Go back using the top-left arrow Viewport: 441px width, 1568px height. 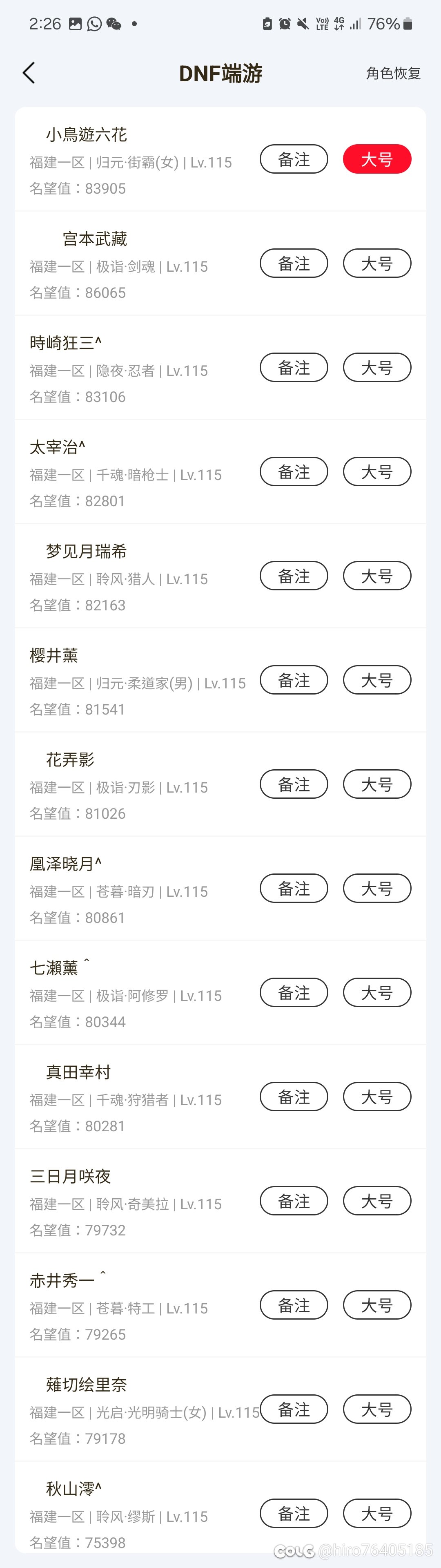29,73
